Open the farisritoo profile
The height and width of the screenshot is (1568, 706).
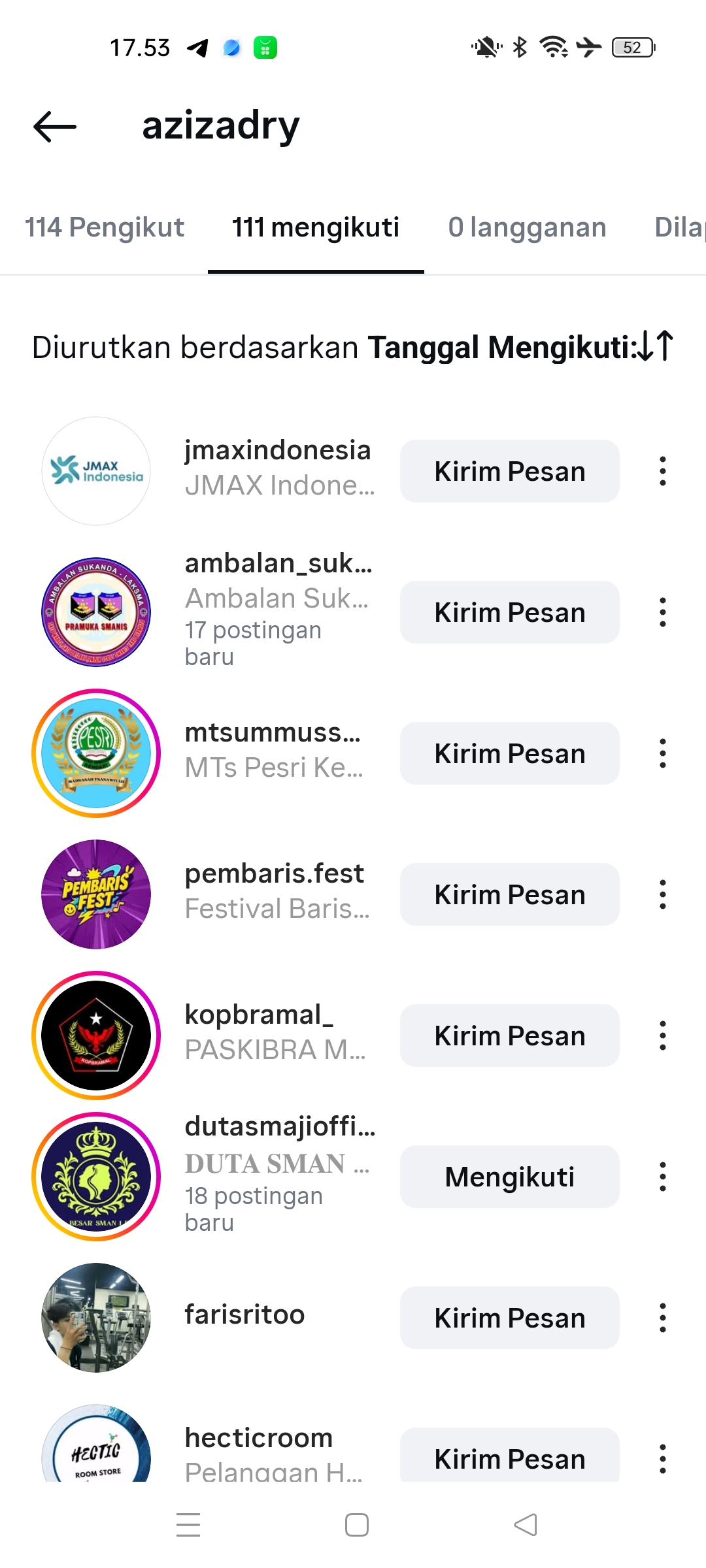click(x=244, y=1315)
